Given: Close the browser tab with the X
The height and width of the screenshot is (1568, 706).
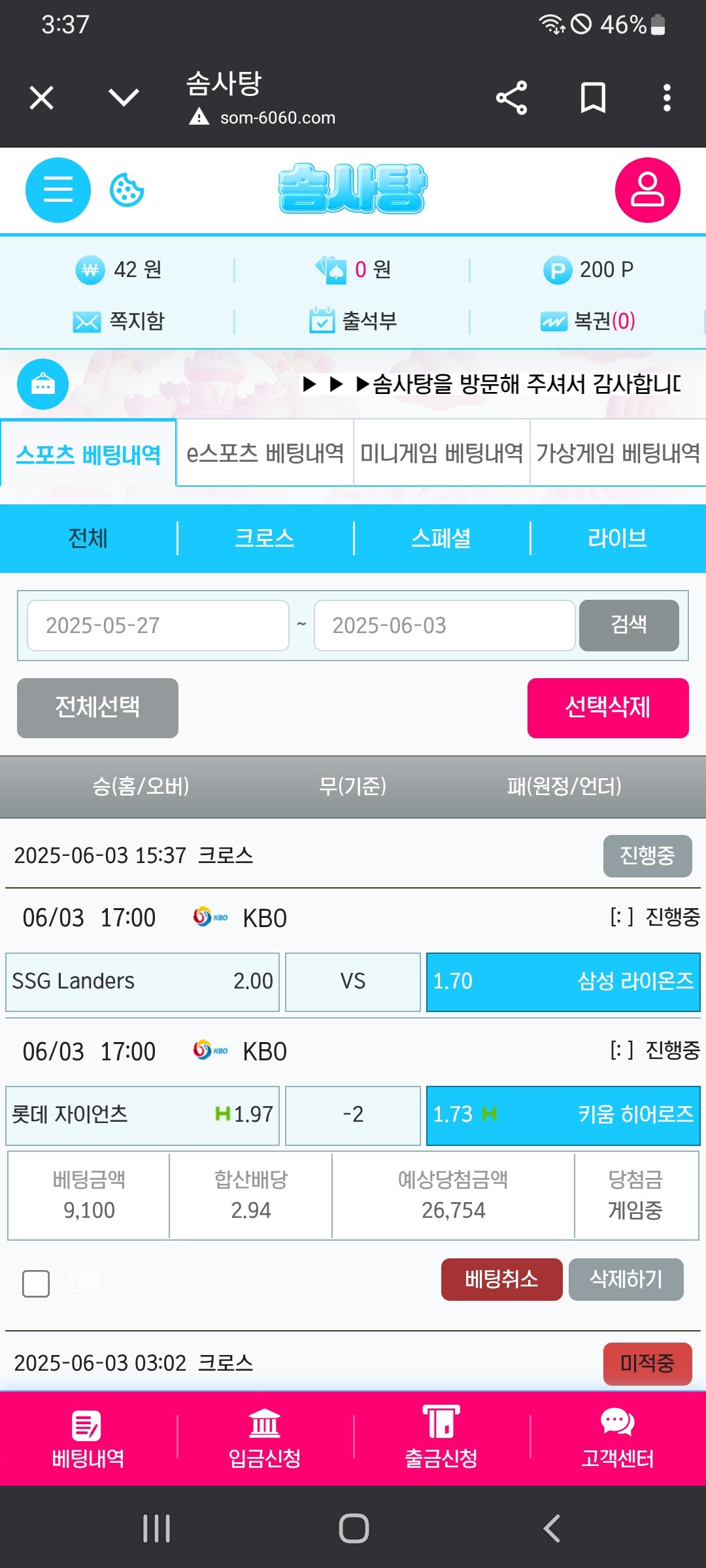Looking at the screenshot, I should (42, 99).
